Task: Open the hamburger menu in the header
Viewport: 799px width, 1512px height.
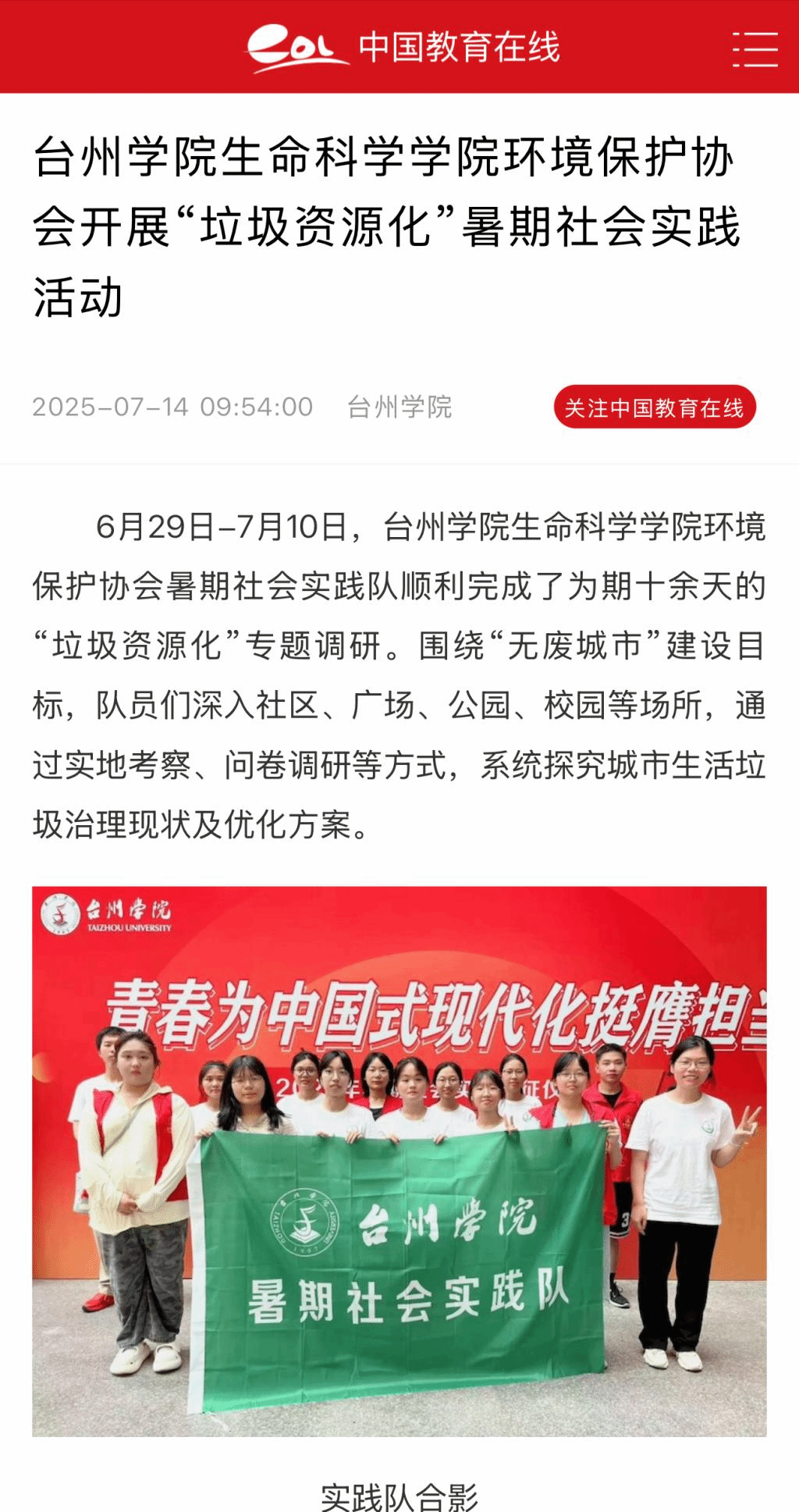Action: click(755, 48)
